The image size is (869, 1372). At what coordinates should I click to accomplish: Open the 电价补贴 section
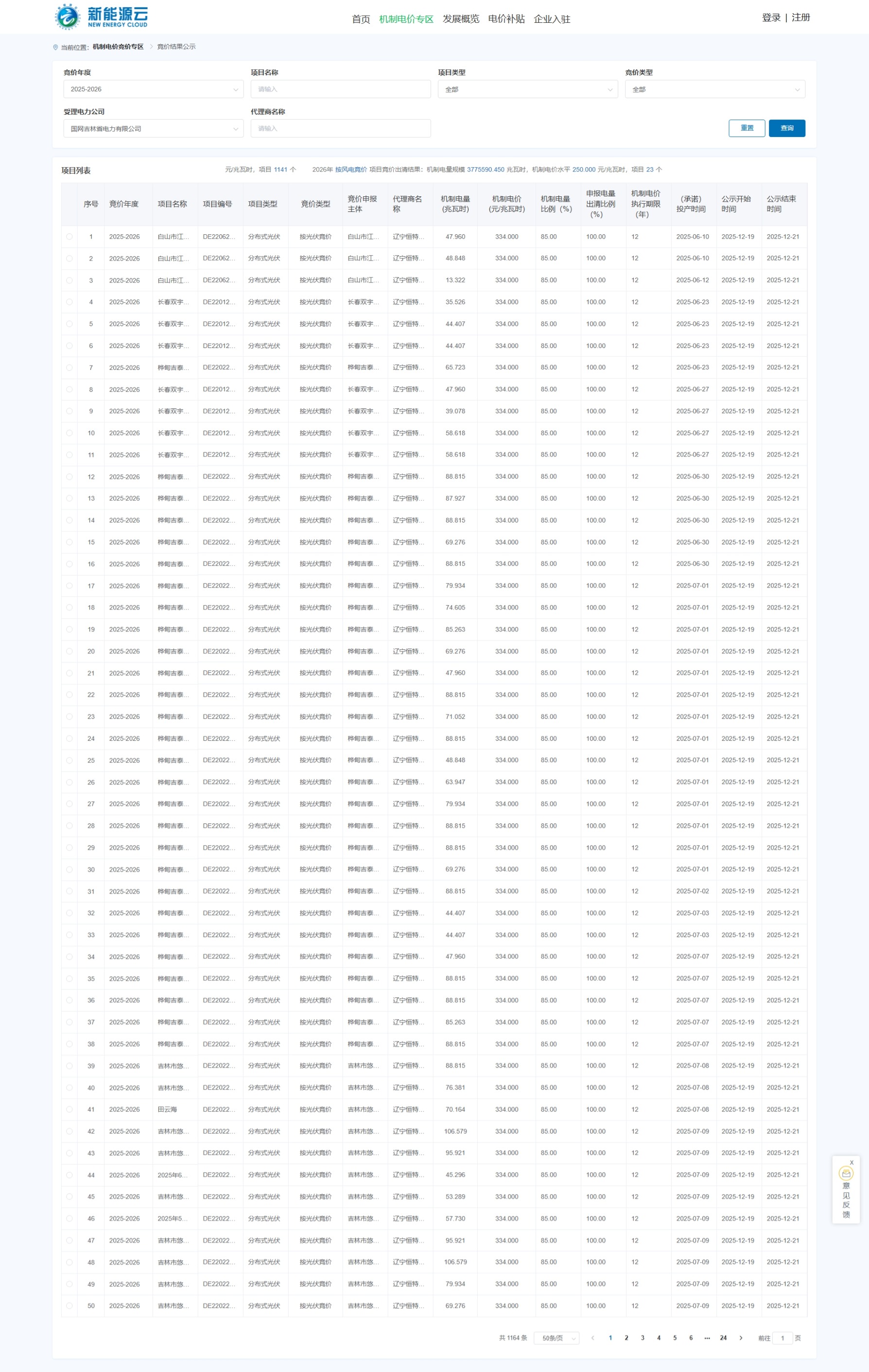point(506,19)
